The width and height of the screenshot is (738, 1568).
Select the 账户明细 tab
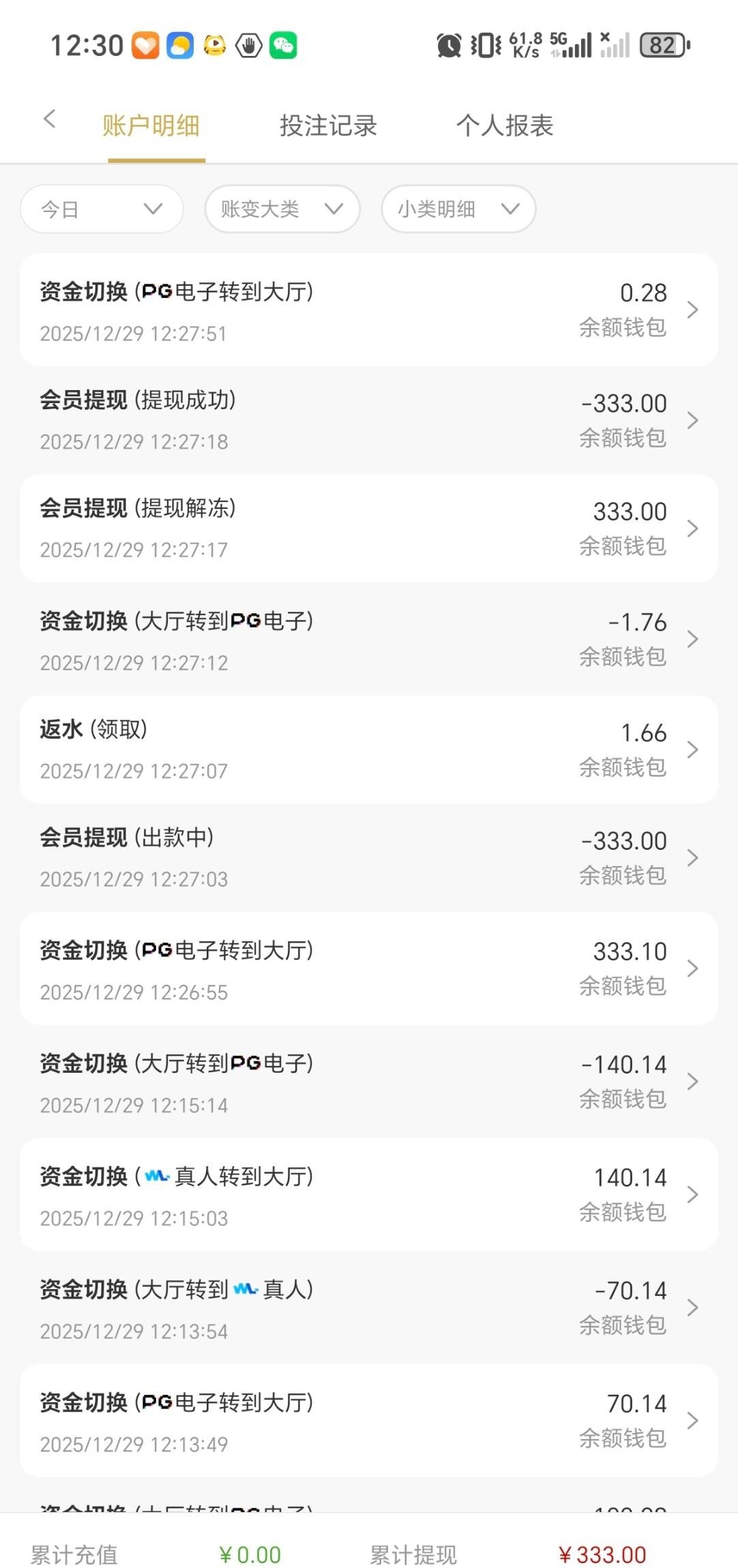point(151,126)
